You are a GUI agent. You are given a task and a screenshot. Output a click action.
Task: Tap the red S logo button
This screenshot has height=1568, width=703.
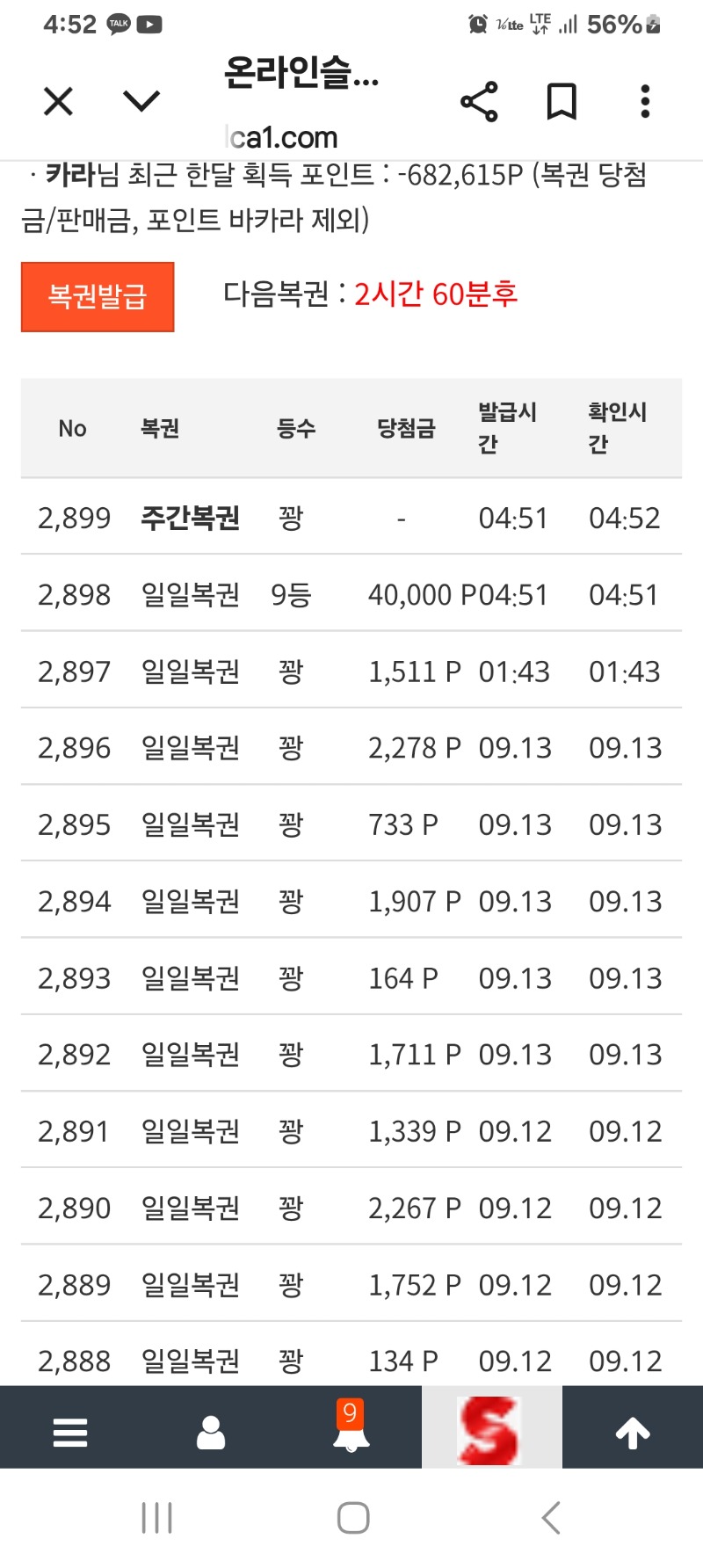click(491, 1429)
